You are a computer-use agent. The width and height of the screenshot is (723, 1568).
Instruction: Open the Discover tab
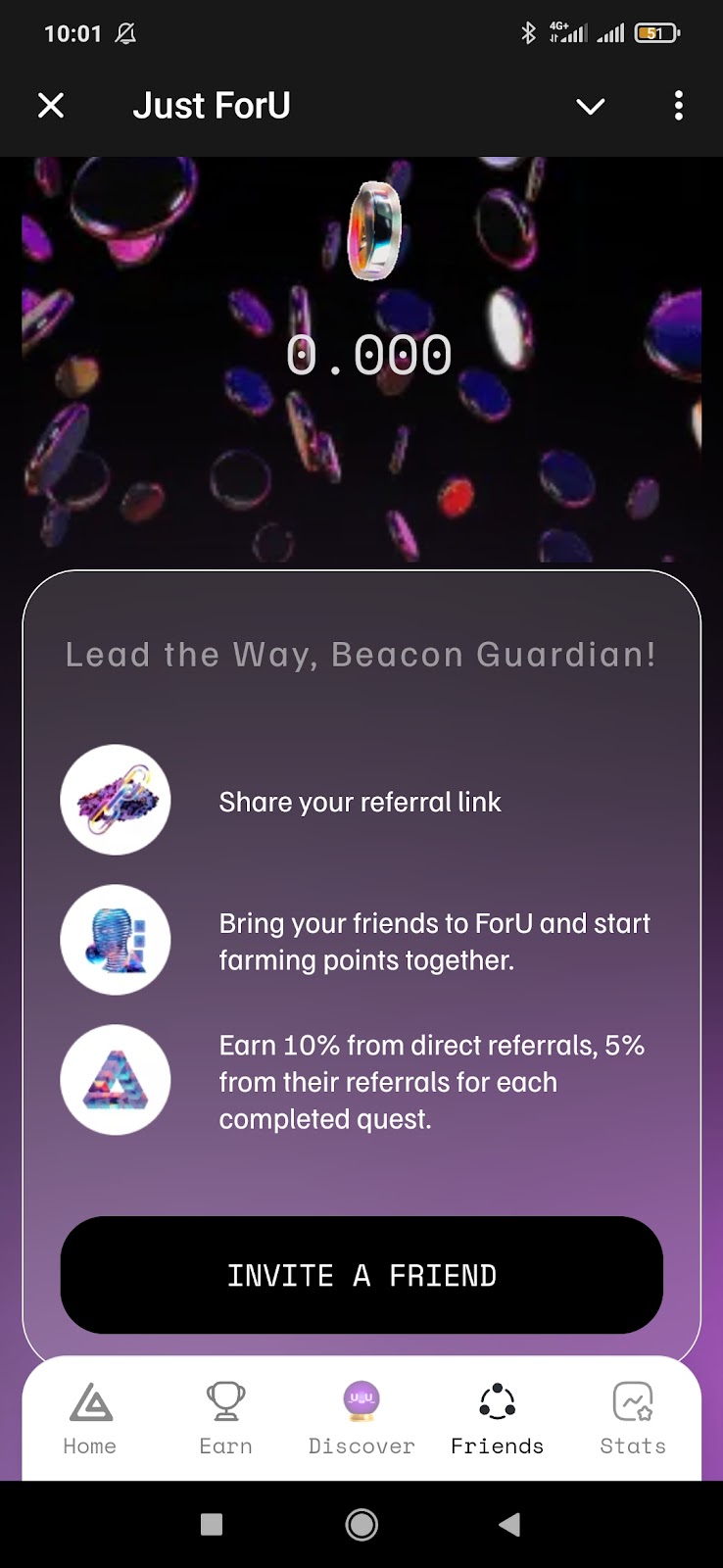click(x=361, y=1418)
